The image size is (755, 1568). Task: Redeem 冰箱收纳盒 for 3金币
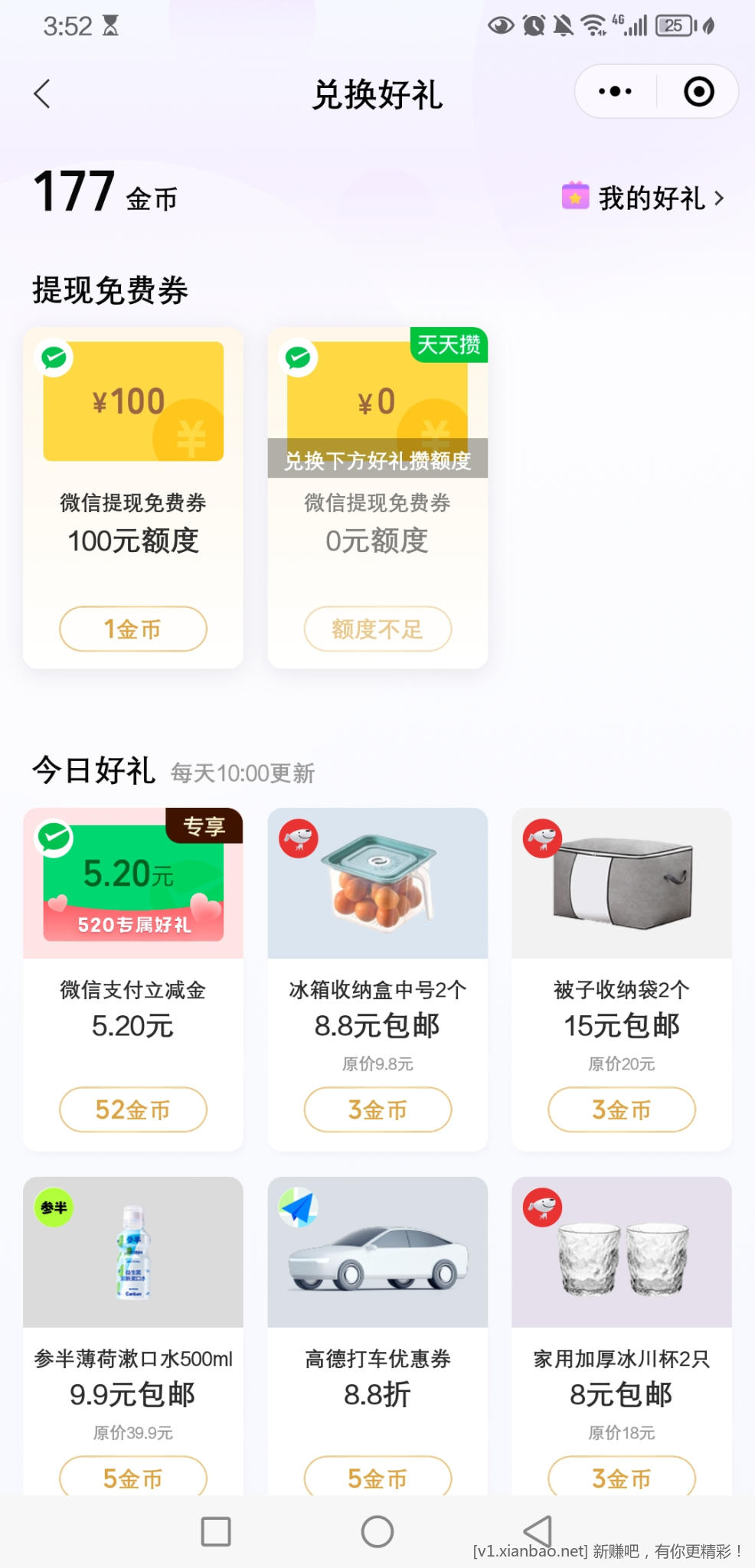(377, 1109)
